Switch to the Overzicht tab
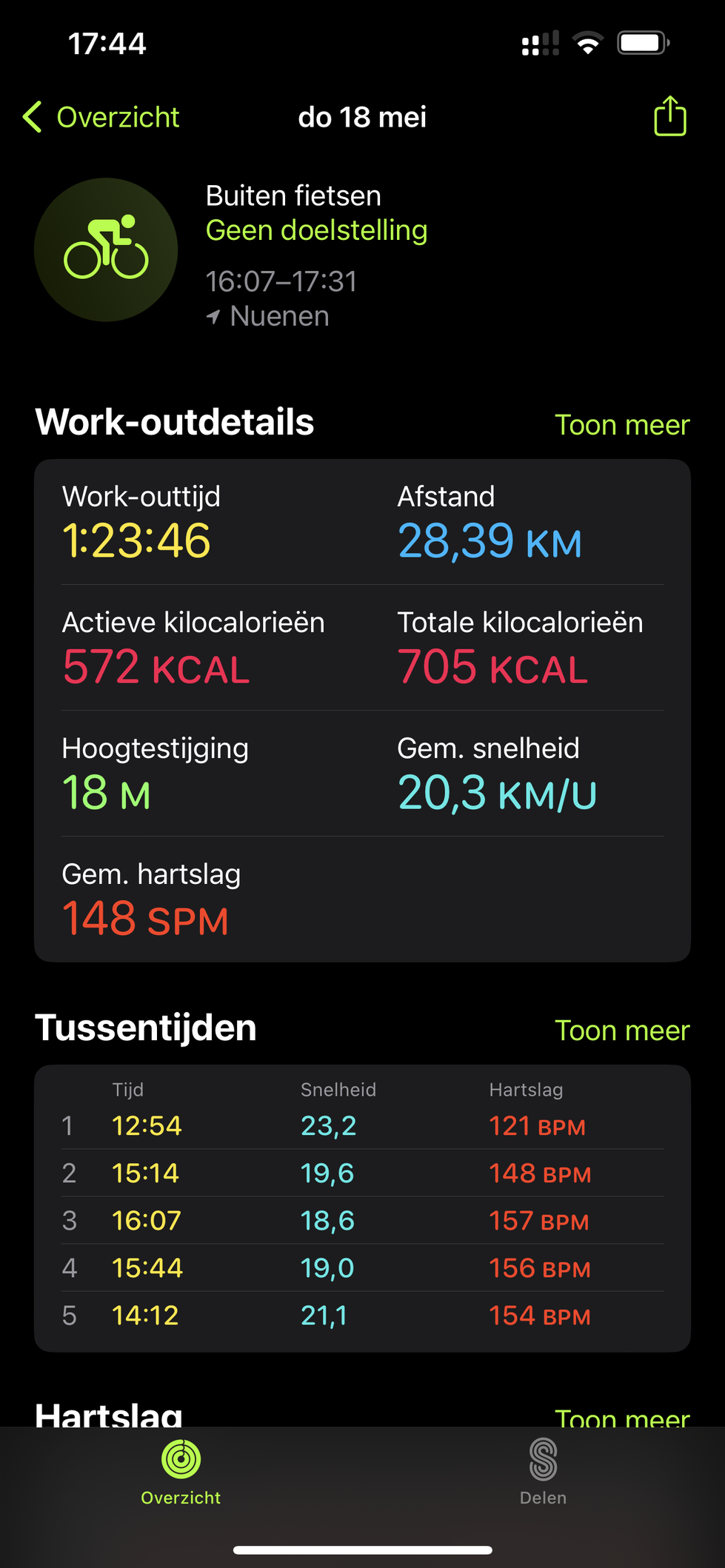The height and width of the screenshot is (1568, 725). tap(181, 1472)
